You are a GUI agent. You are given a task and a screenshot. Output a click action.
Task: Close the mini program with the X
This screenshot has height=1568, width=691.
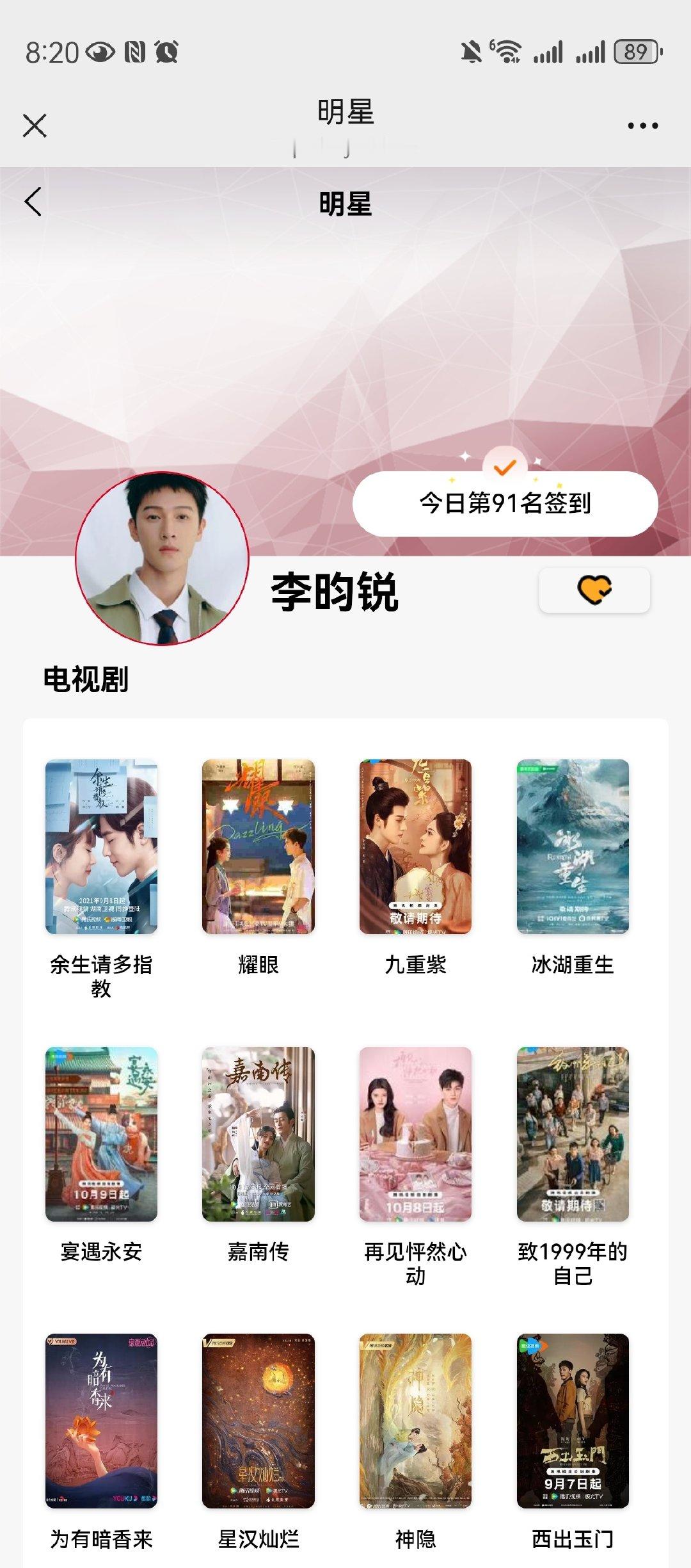pyautogui.click(x=35, y=125)
